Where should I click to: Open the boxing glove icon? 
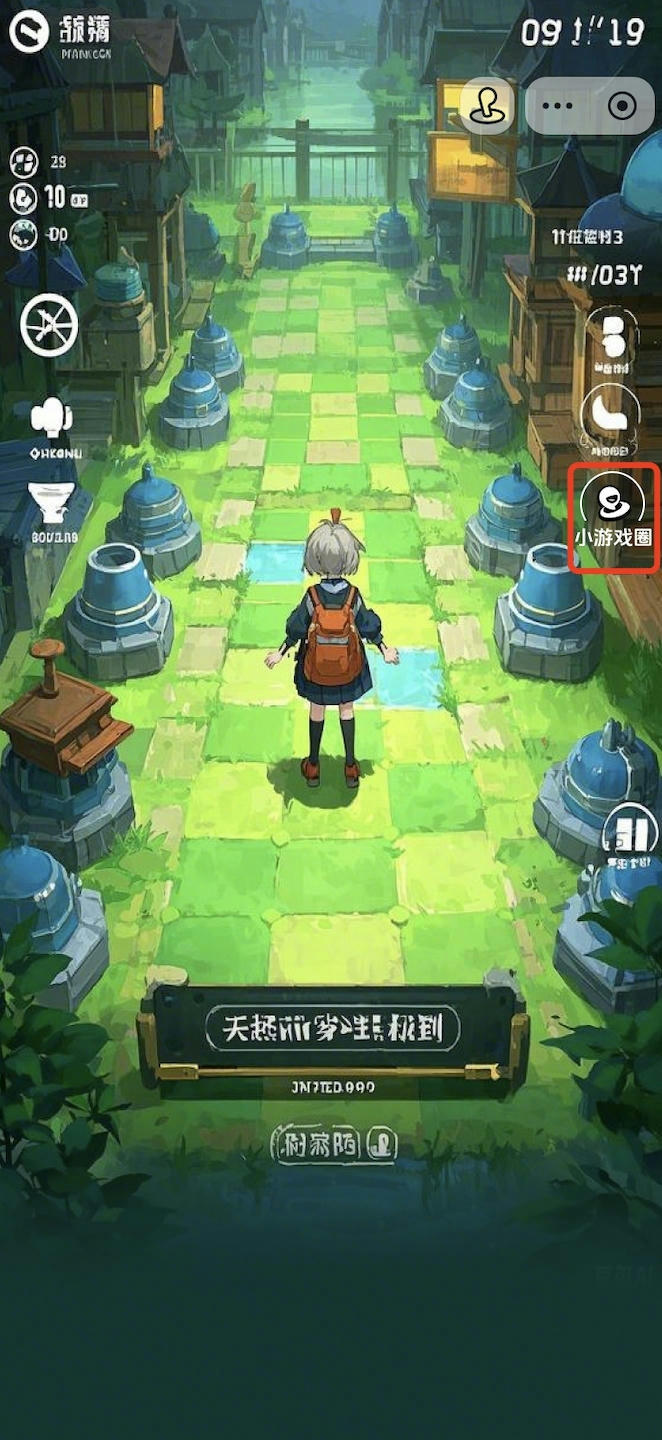[51, 417]
